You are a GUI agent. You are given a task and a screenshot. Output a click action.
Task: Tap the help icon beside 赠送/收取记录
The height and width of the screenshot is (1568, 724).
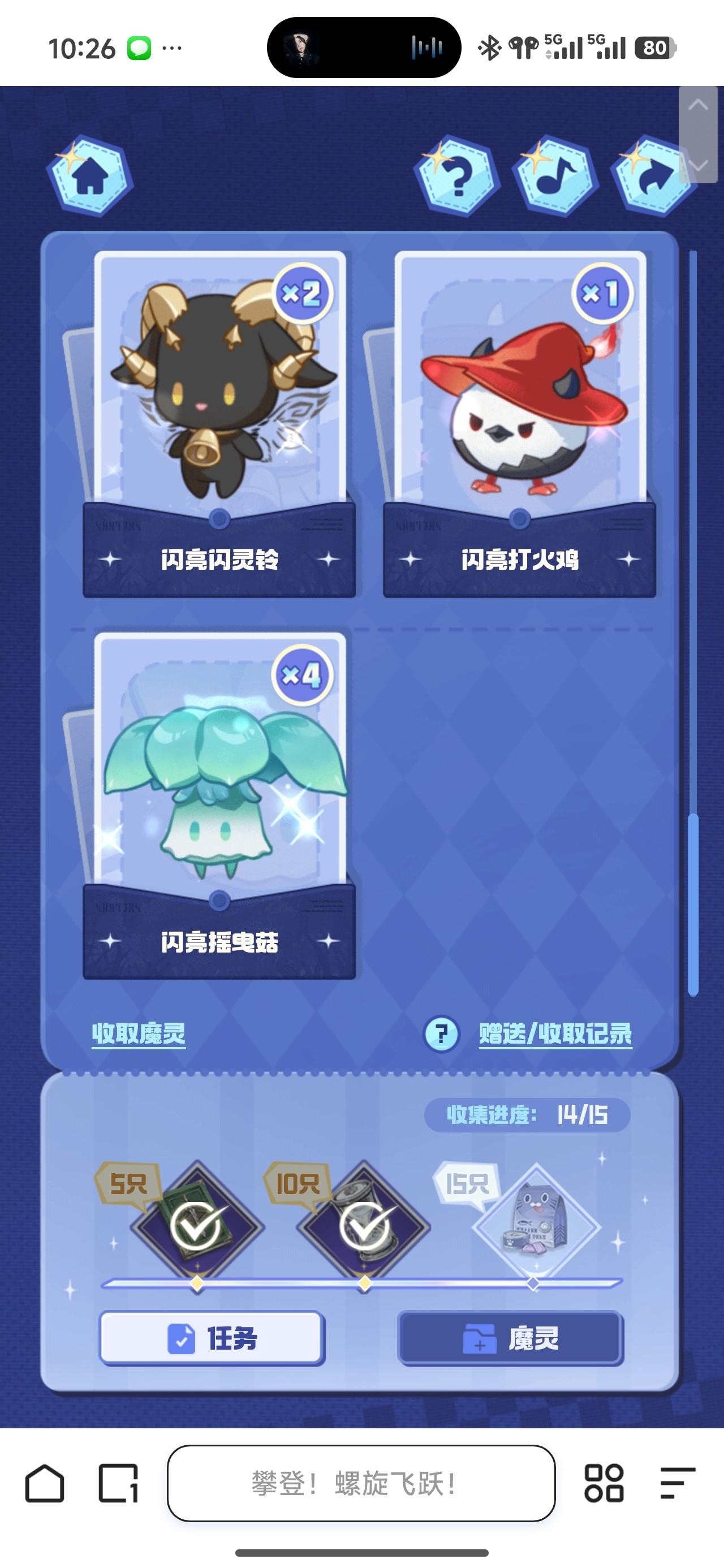(x=441, y=1033)
